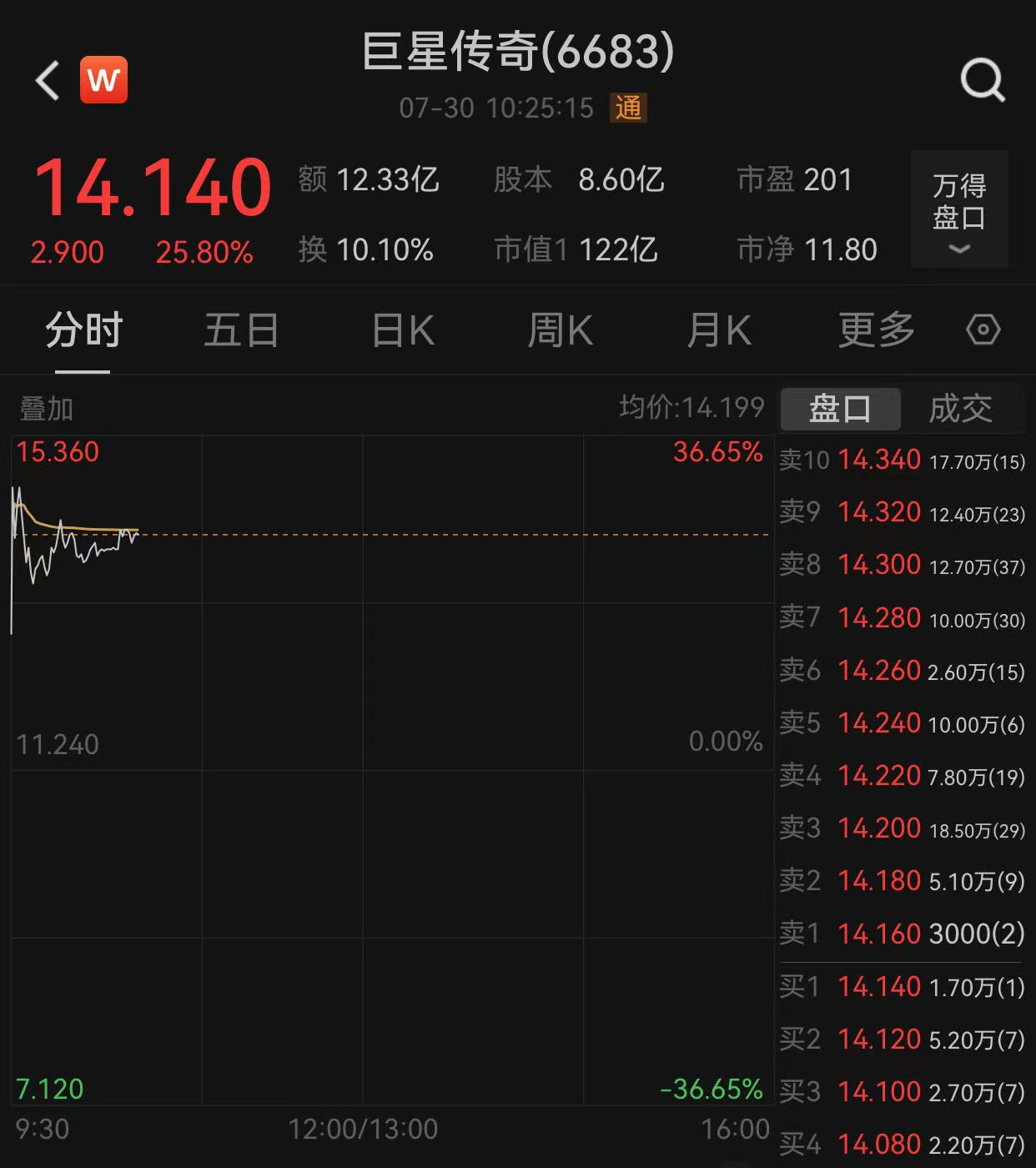Show the 盘口 order book tab
Image resolution: width=1036 pixels, height=1168 pixels.
(840, 409)
